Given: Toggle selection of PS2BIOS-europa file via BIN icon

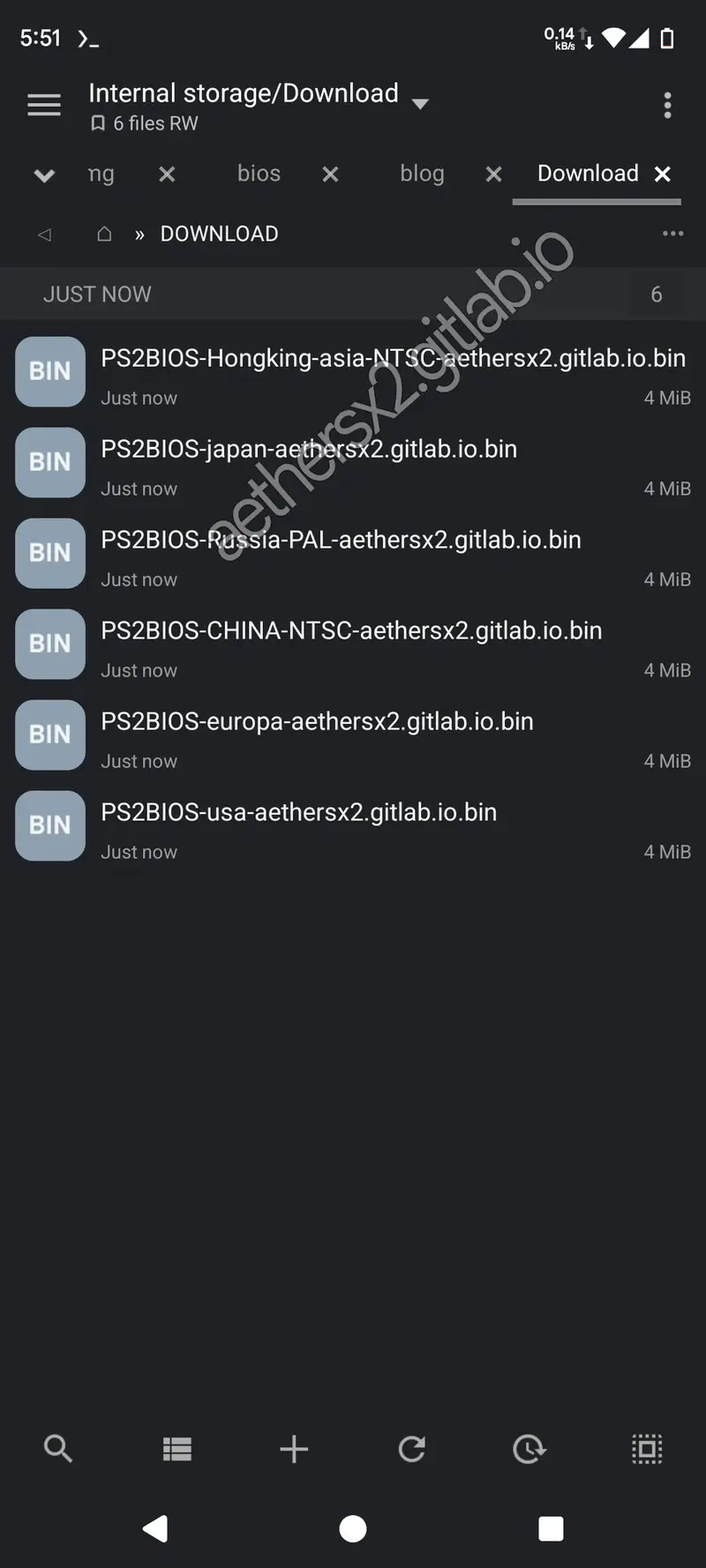Looking at the screenshot, I should click(x=49, y=735).
